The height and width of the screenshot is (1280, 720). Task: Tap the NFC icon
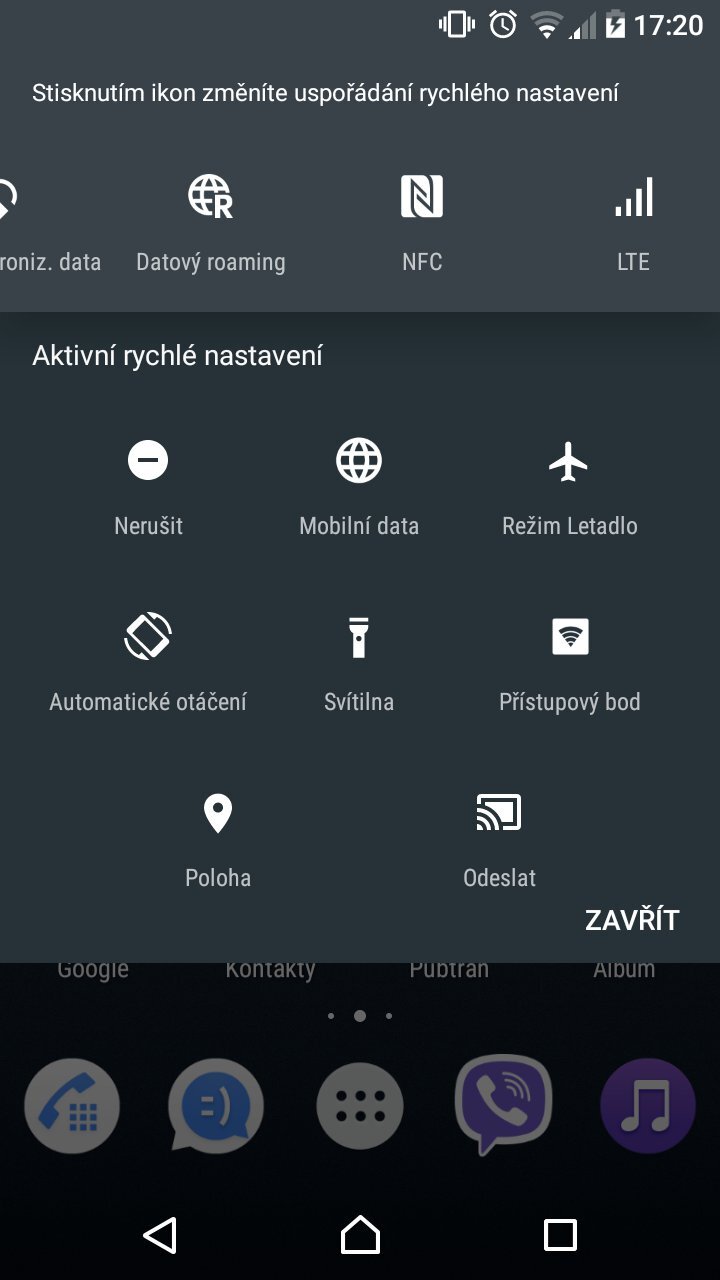click(421, 197)
